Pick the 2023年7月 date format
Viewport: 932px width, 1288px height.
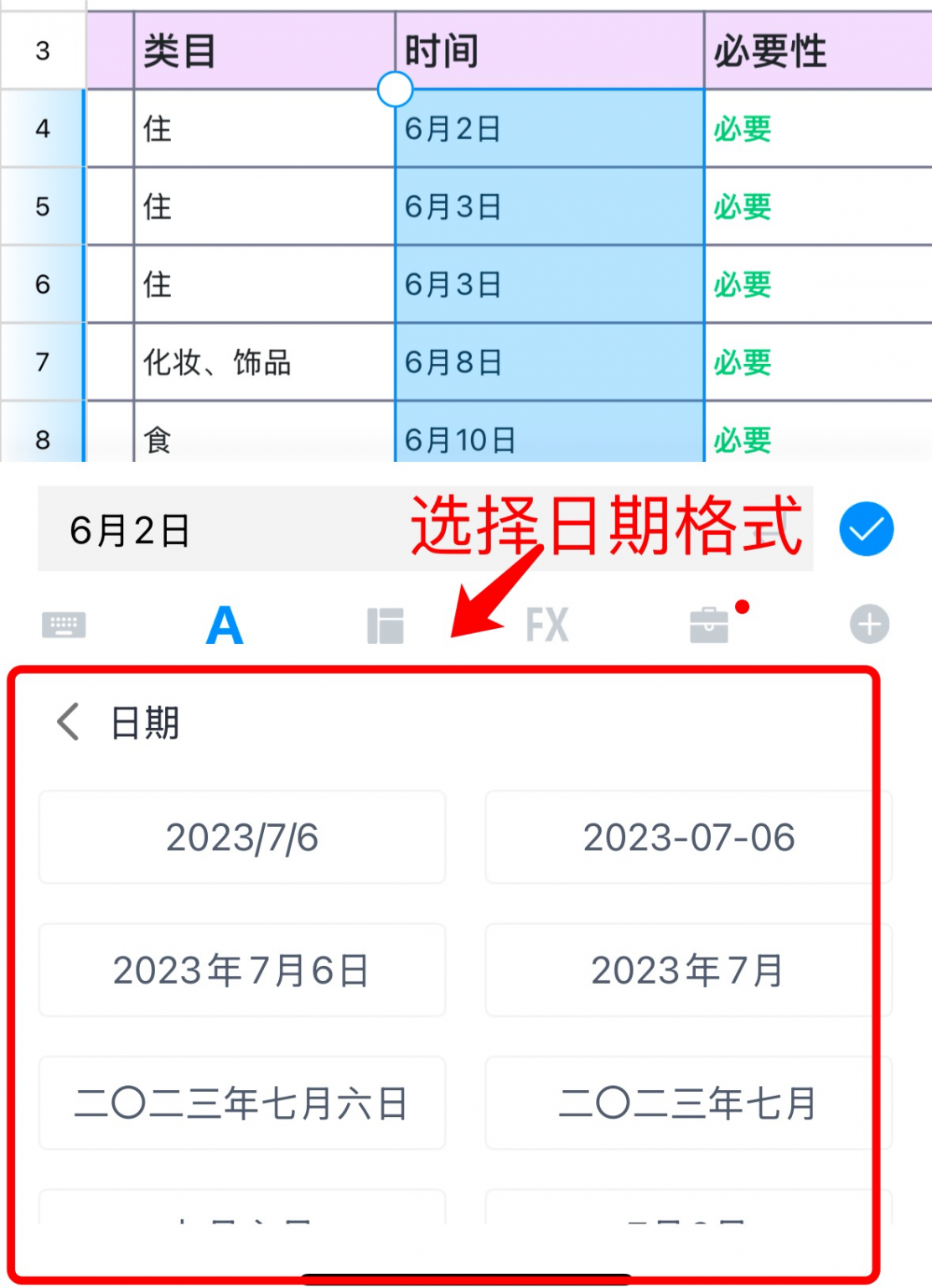688,970
